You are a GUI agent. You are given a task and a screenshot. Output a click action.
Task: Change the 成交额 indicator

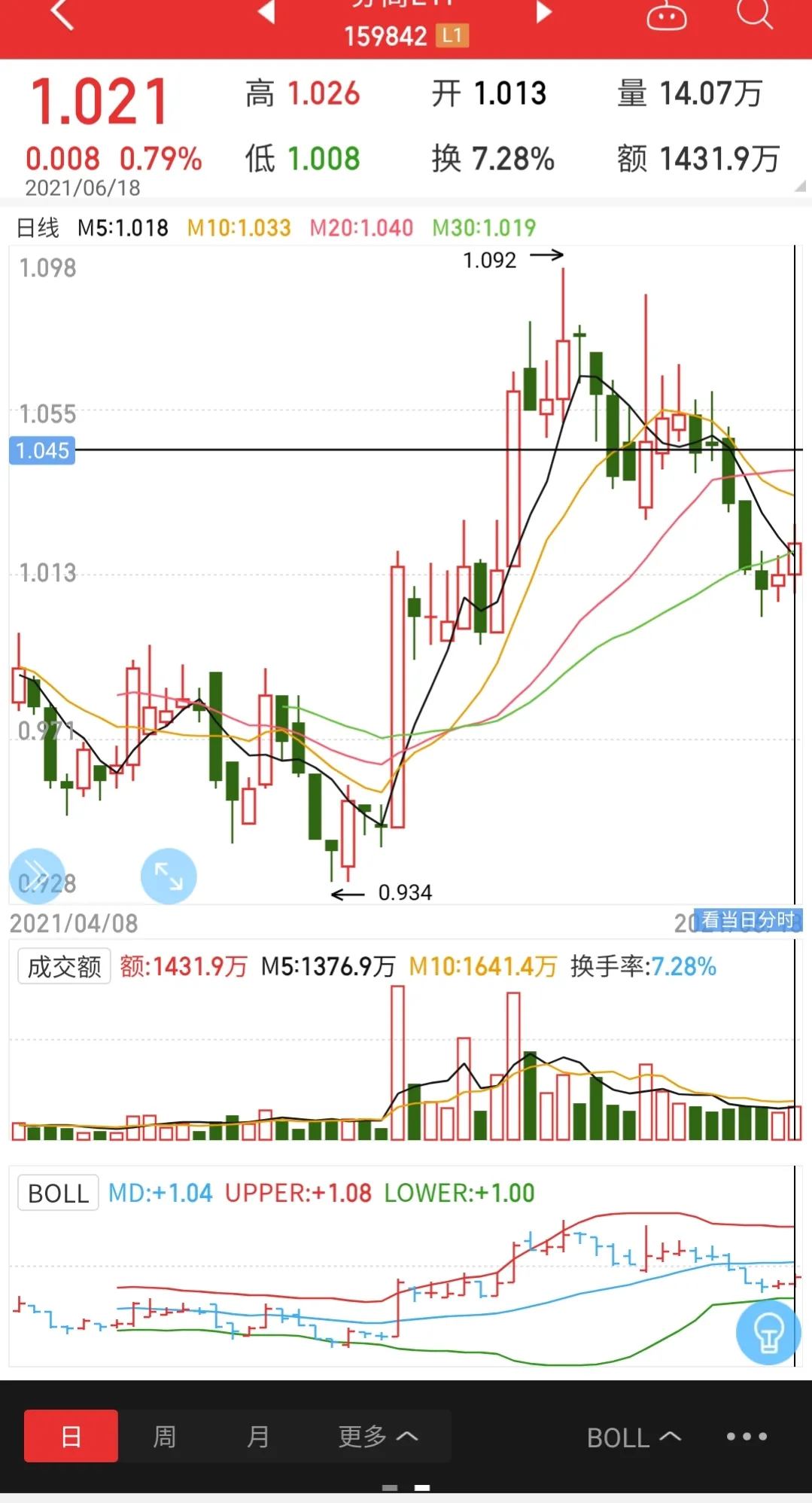tap(65, 966)
